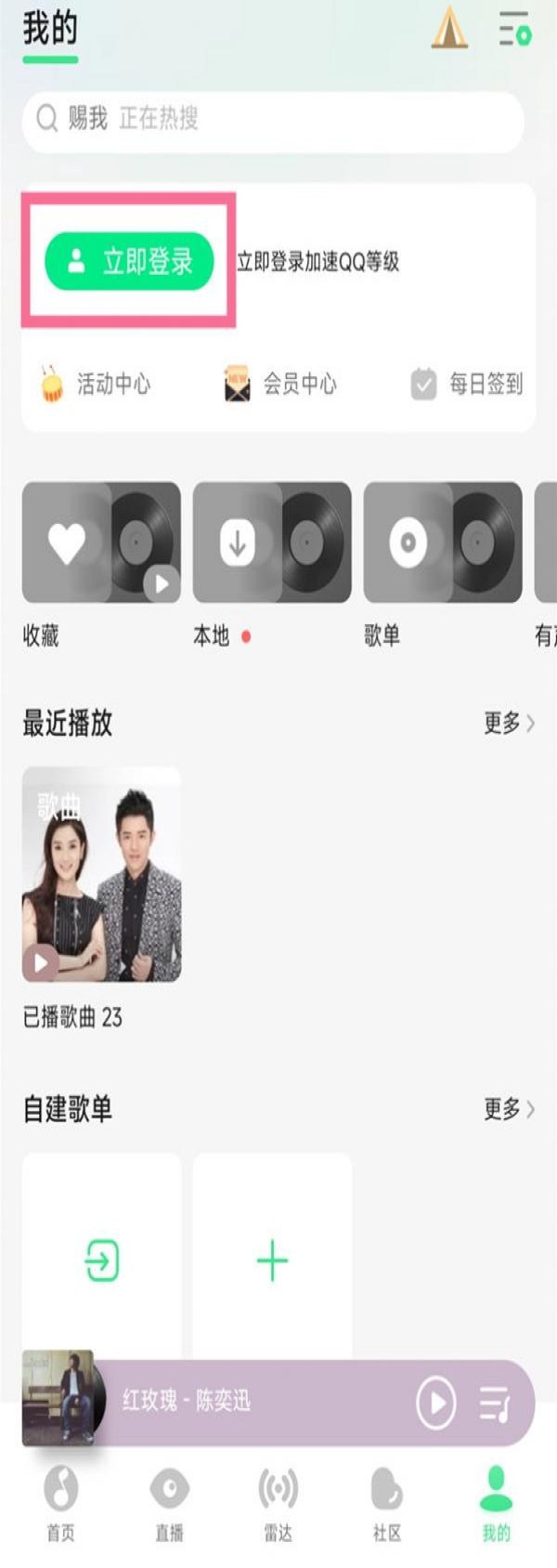Open the 收藏 favorites tile
Image resolution: width=557 pixels, height=1568 pixels.
pyautogui.click(x=101, y=542)
